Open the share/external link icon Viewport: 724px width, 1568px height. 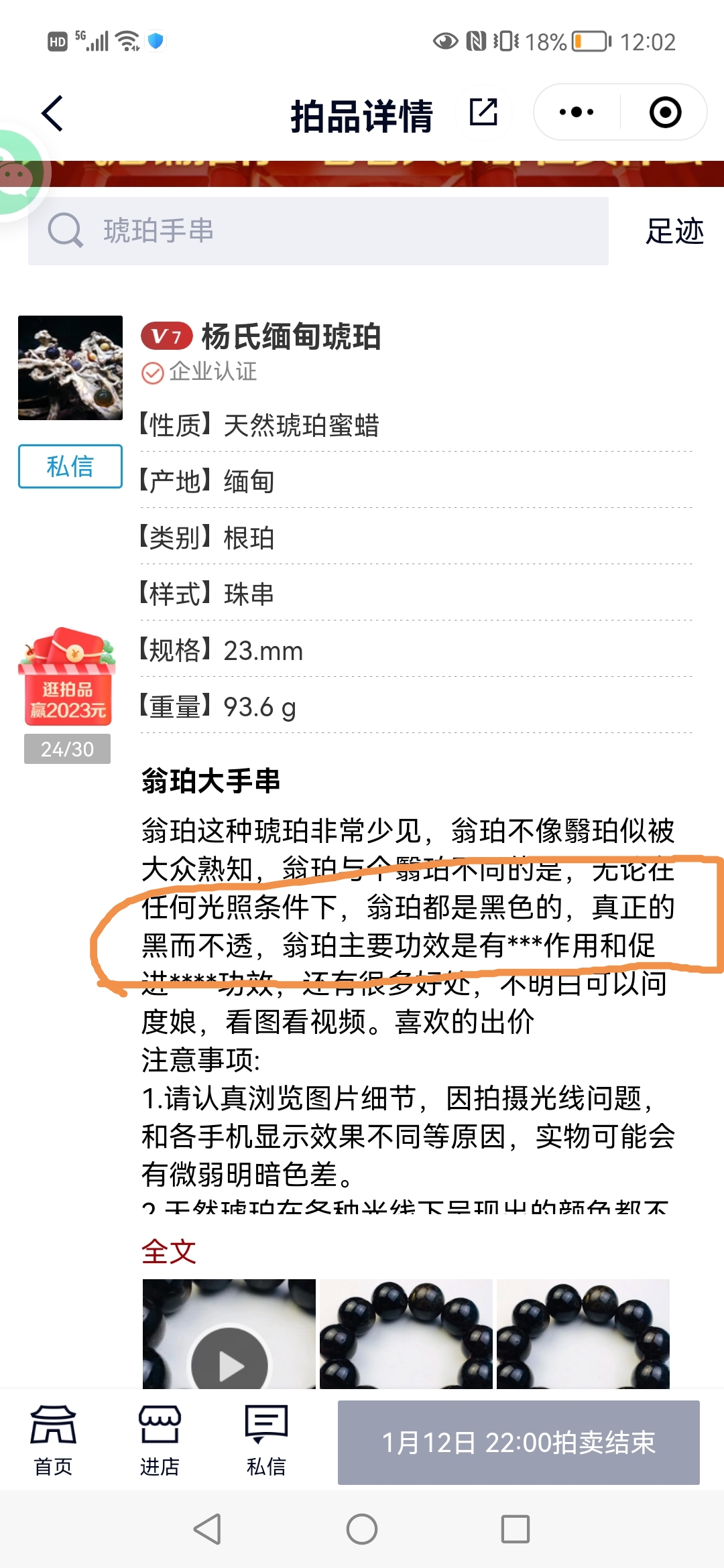483,112
